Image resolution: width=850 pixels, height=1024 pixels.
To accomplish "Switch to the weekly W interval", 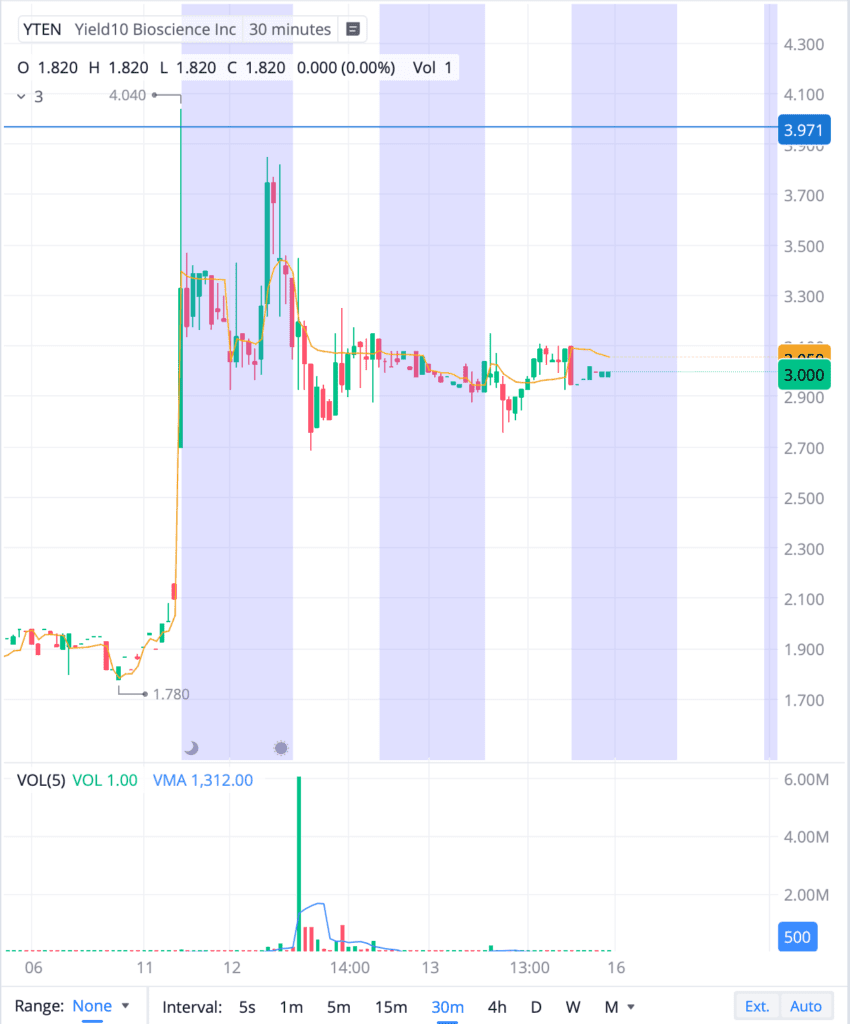I will point(573,1006).
